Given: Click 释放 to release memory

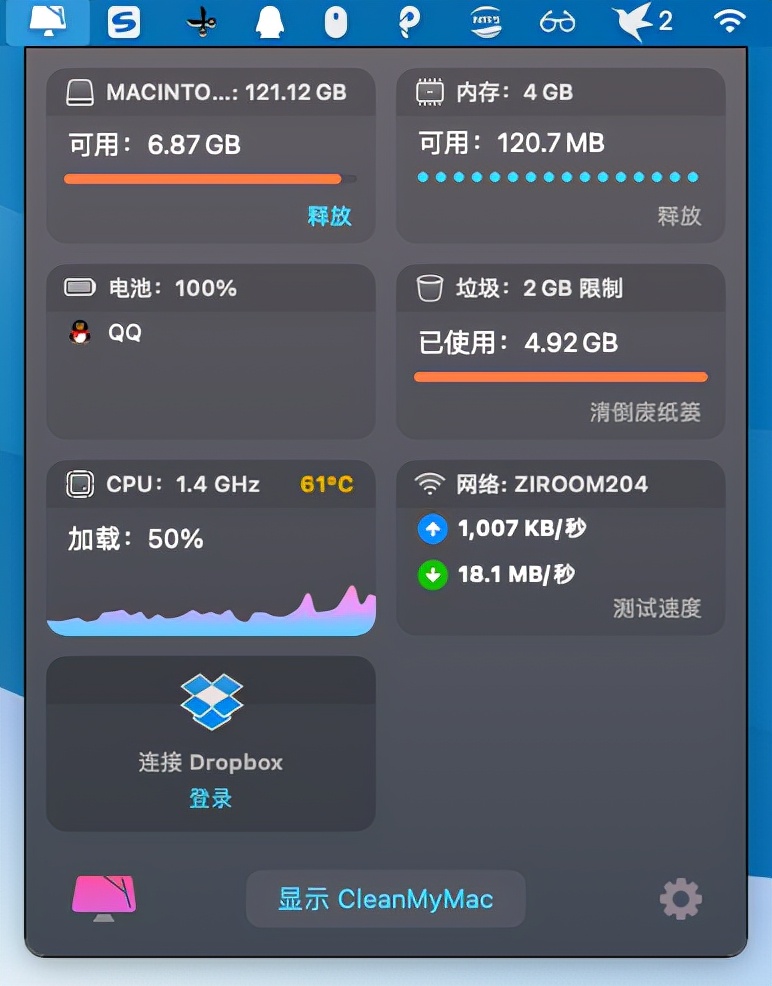Looking at the screenshot, I should (680, 217).
